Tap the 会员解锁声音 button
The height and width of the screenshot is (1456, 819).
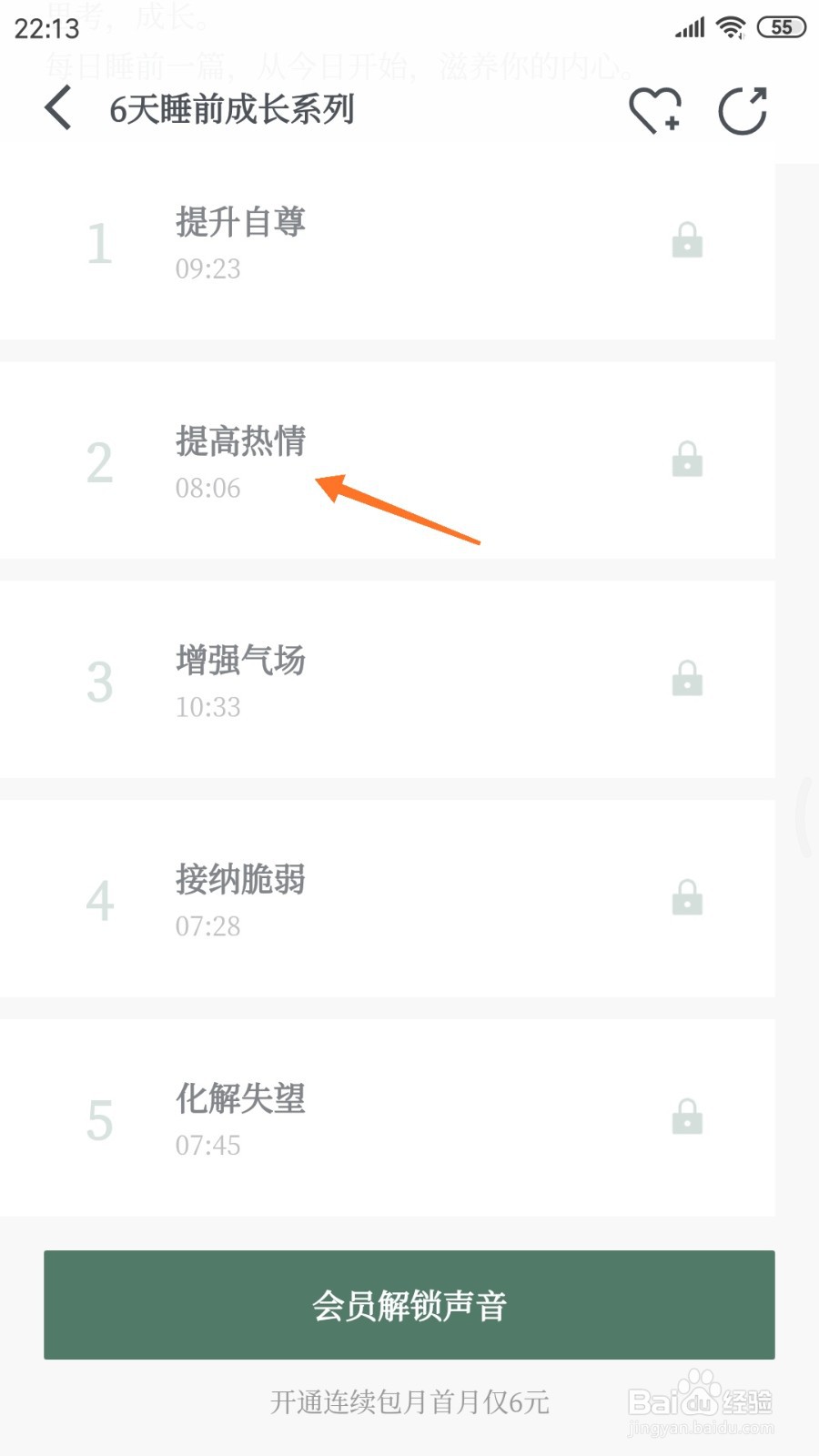coord(409,1306)
